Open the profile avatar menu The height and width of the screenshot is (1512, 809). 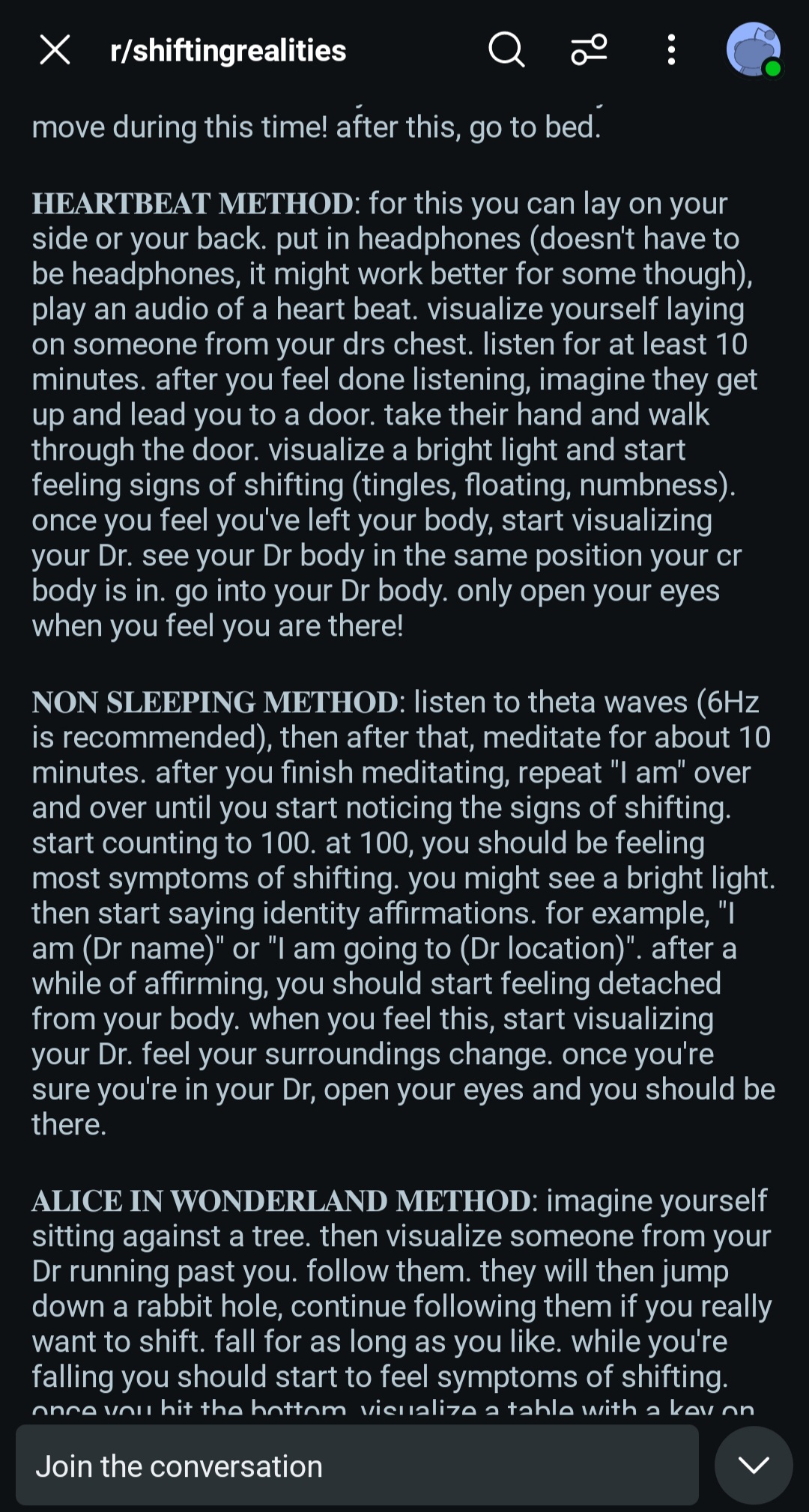click(753, 50)
